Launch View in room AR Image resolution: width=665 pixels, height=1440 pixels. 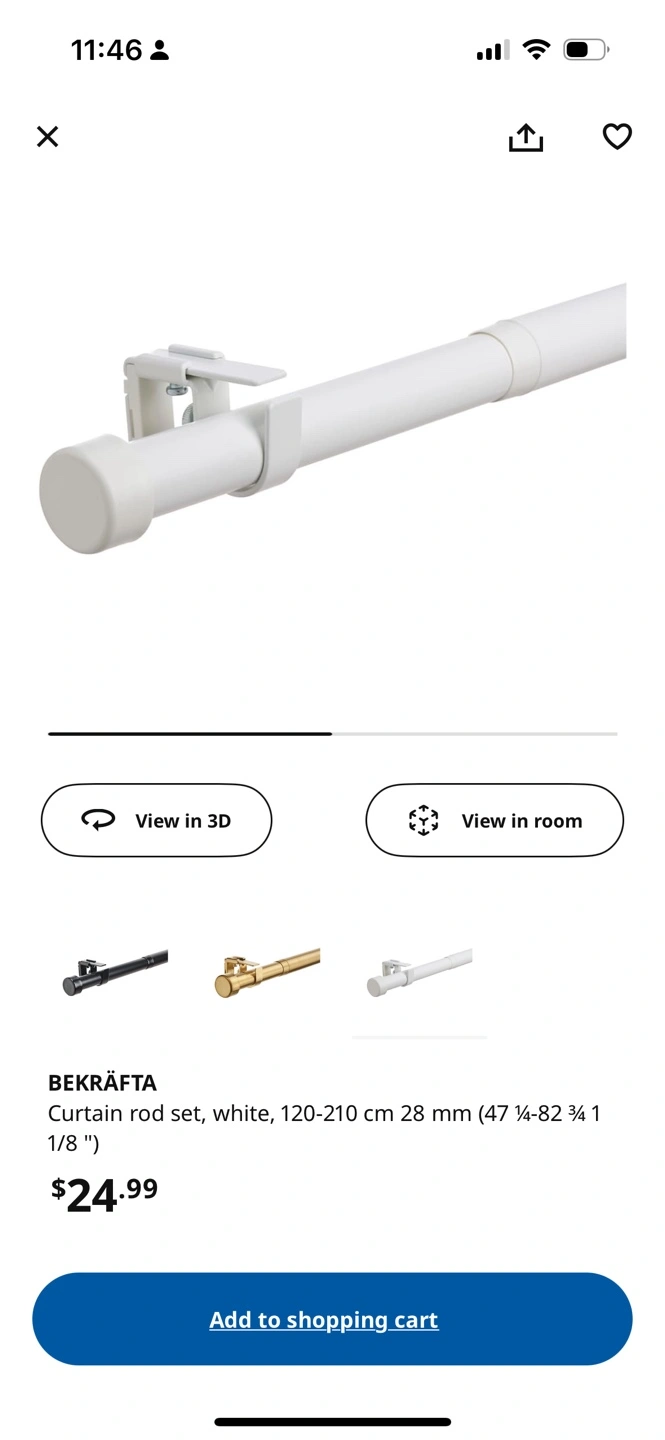click(494, 820)
